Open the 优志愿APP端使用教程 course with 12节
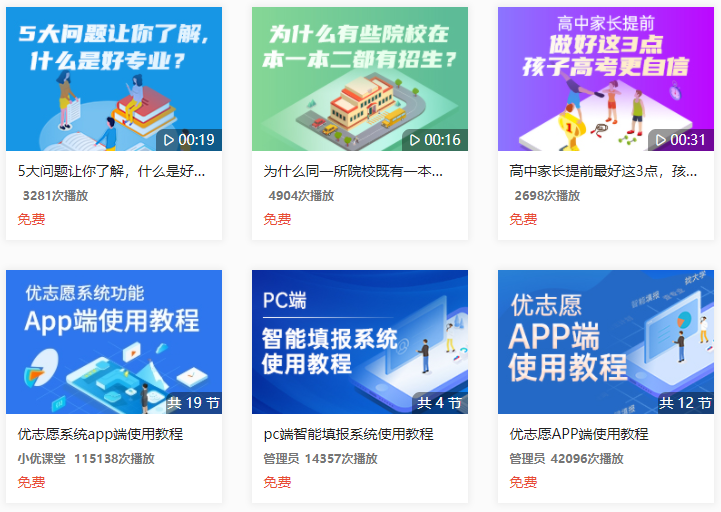 [605, 342]
